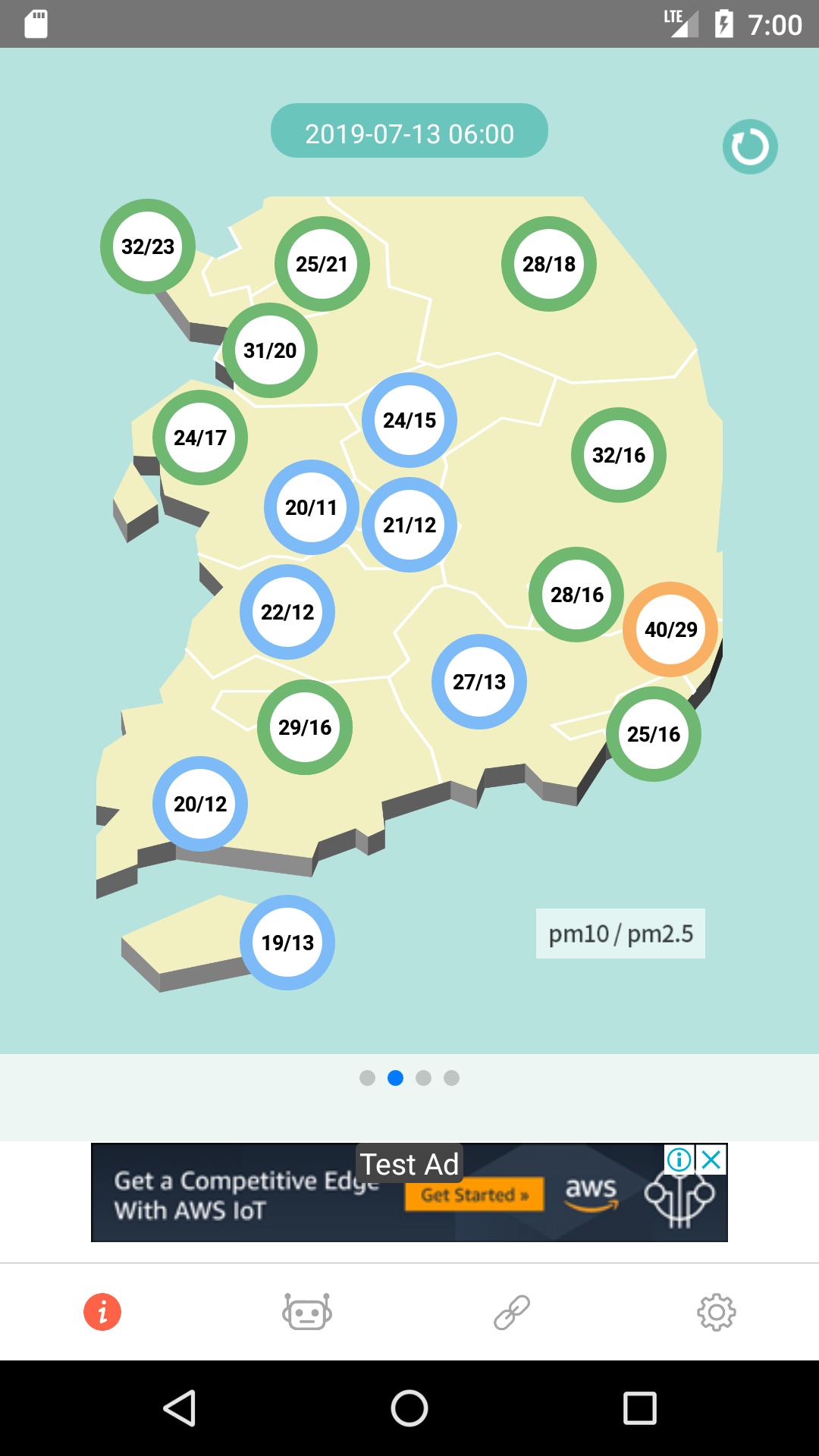The width and height of the screenshot is (819, 1456).
Task: Tap the 29/16 region marker
Action: [305, 727]
